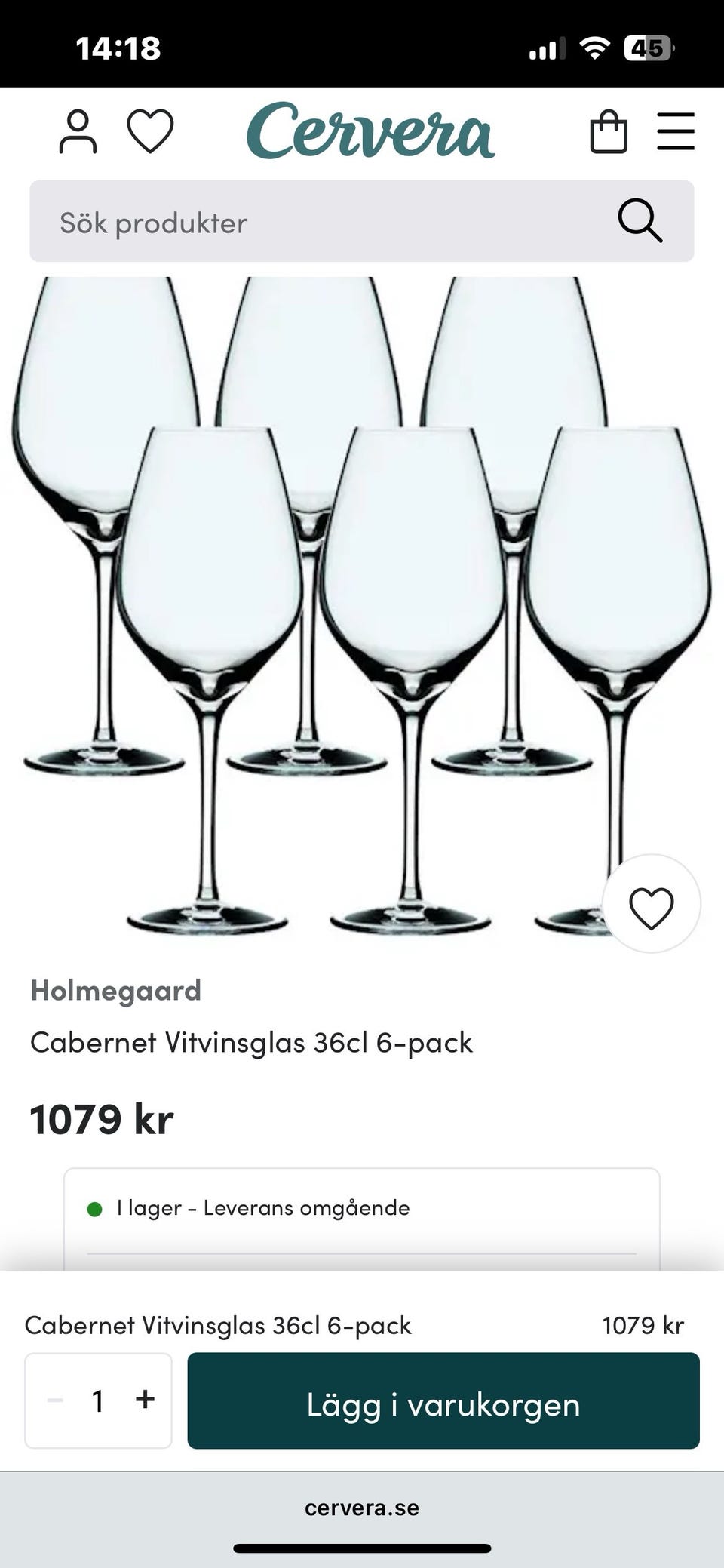
Task: Open the wishlist heart icon in header
Action: pyautogui.click(x=150, y=131)
